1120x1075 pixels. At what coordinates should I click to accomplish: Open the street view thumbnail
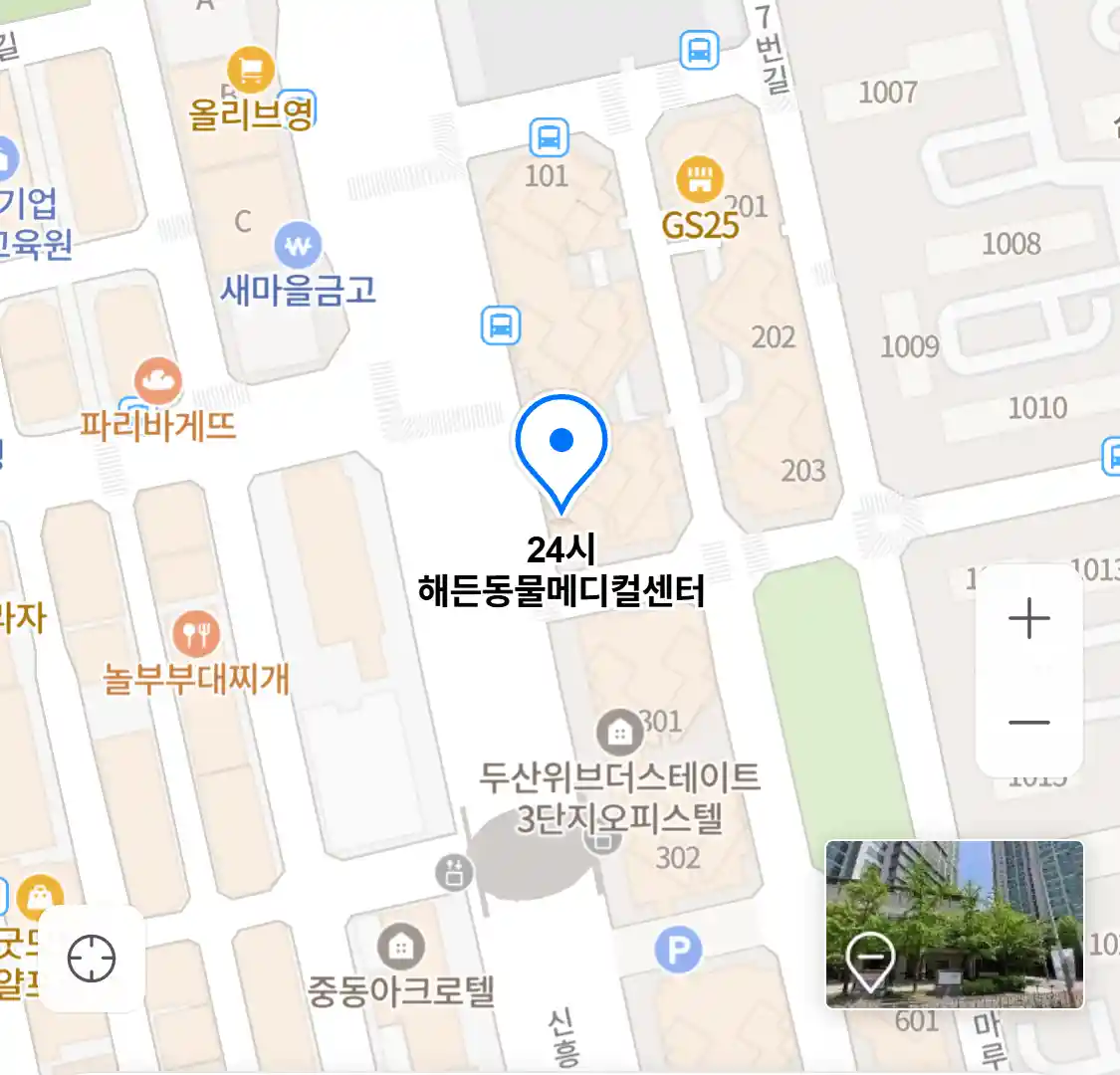pyautogui.click(x=954, y=924)
